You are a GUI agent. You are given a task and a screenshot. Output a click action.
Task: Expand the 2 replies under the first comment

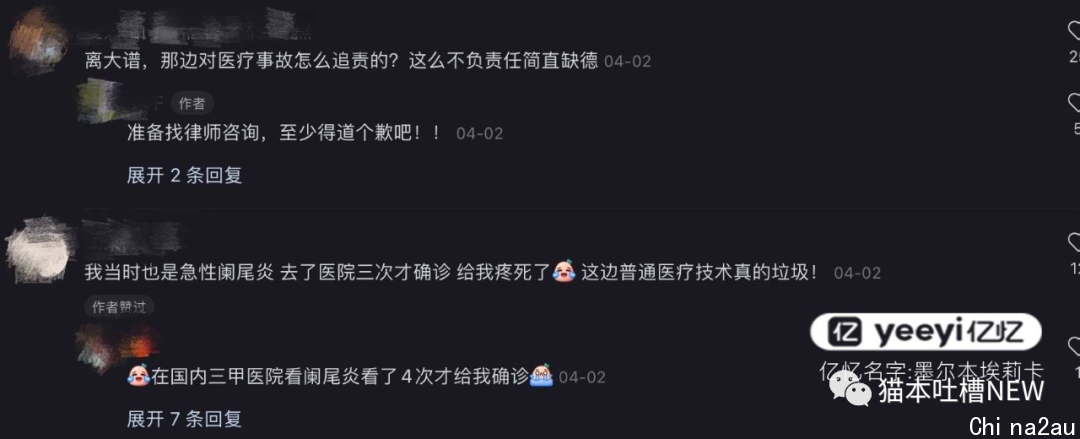point(185,176)
